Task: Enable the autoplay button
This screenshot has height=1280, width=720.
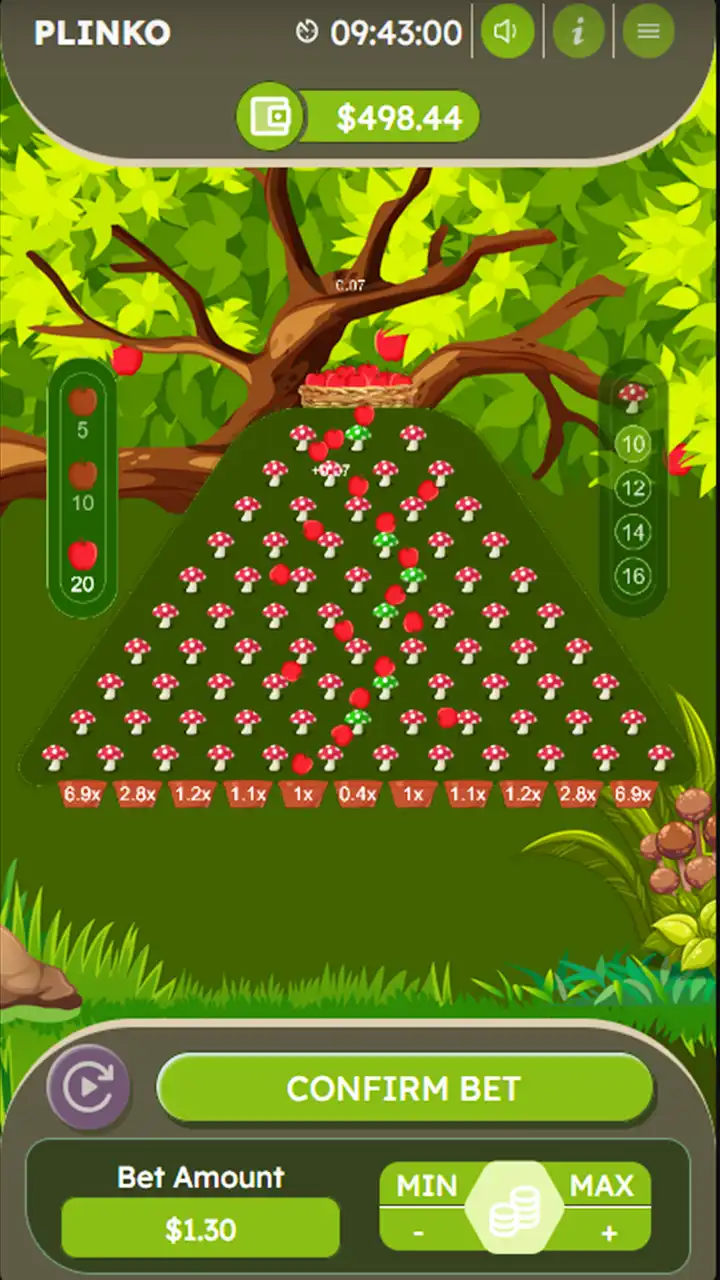Action: (x=89, y=1087)
